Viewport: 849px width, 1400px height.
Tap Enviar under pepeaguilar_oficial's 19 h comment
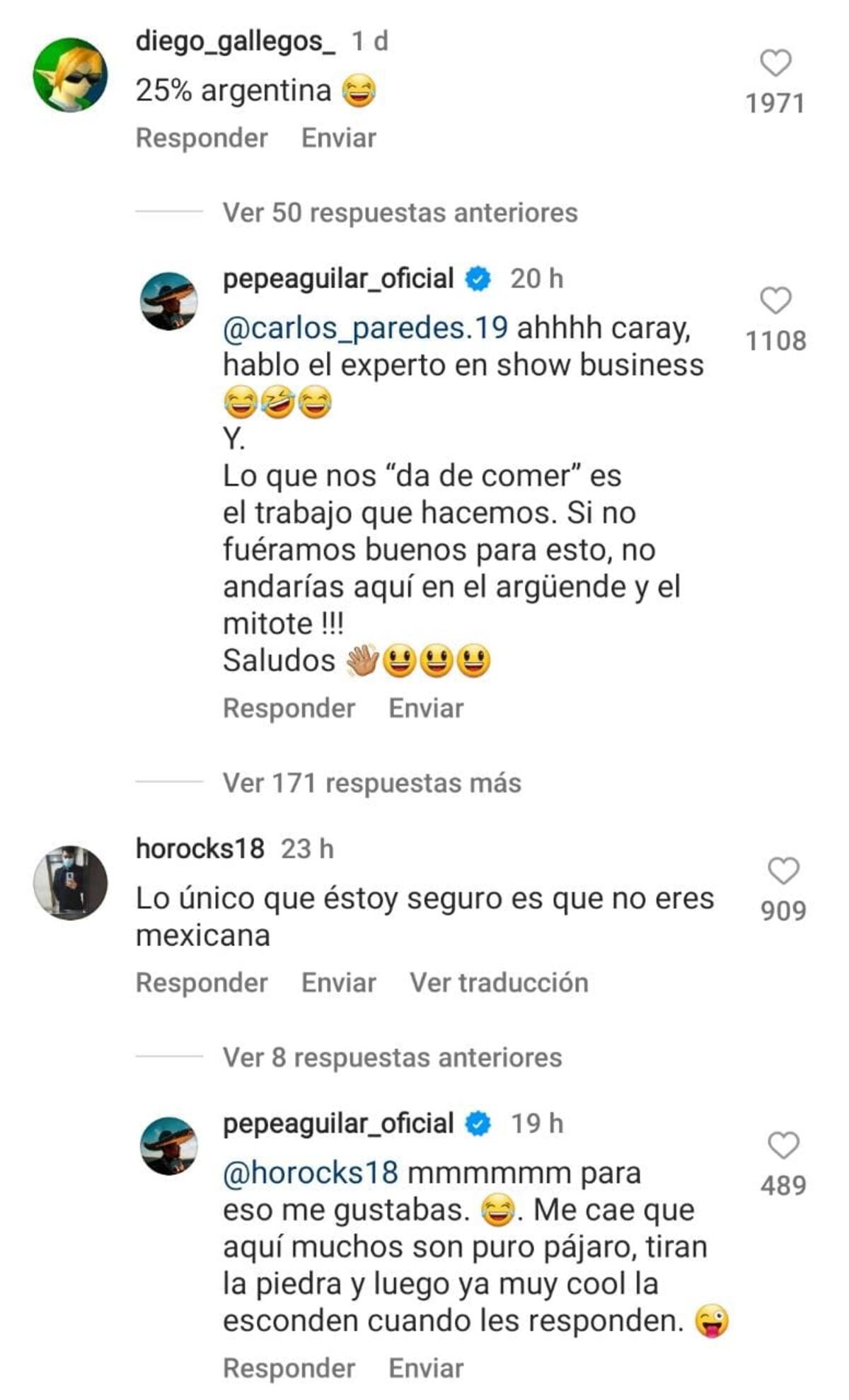coord(426,1368)
